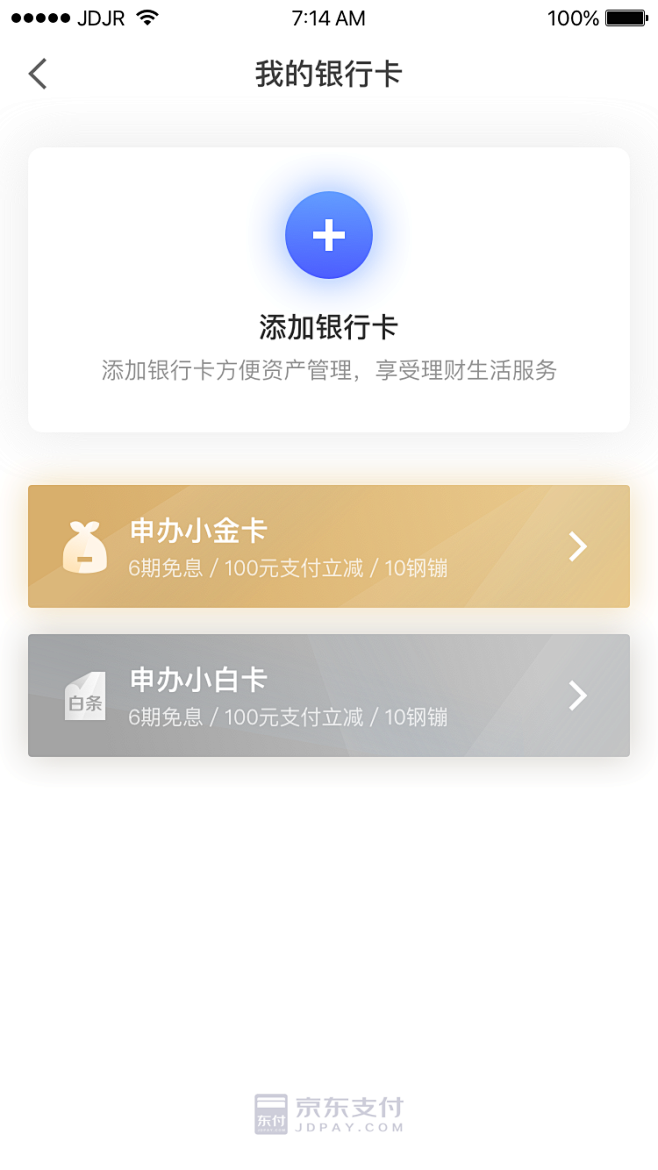The height and width of the screenshot is (1170, 658).
Task: Tap the blue plus to add bank card
Action: pyautogui.click(x=328, y=235)
